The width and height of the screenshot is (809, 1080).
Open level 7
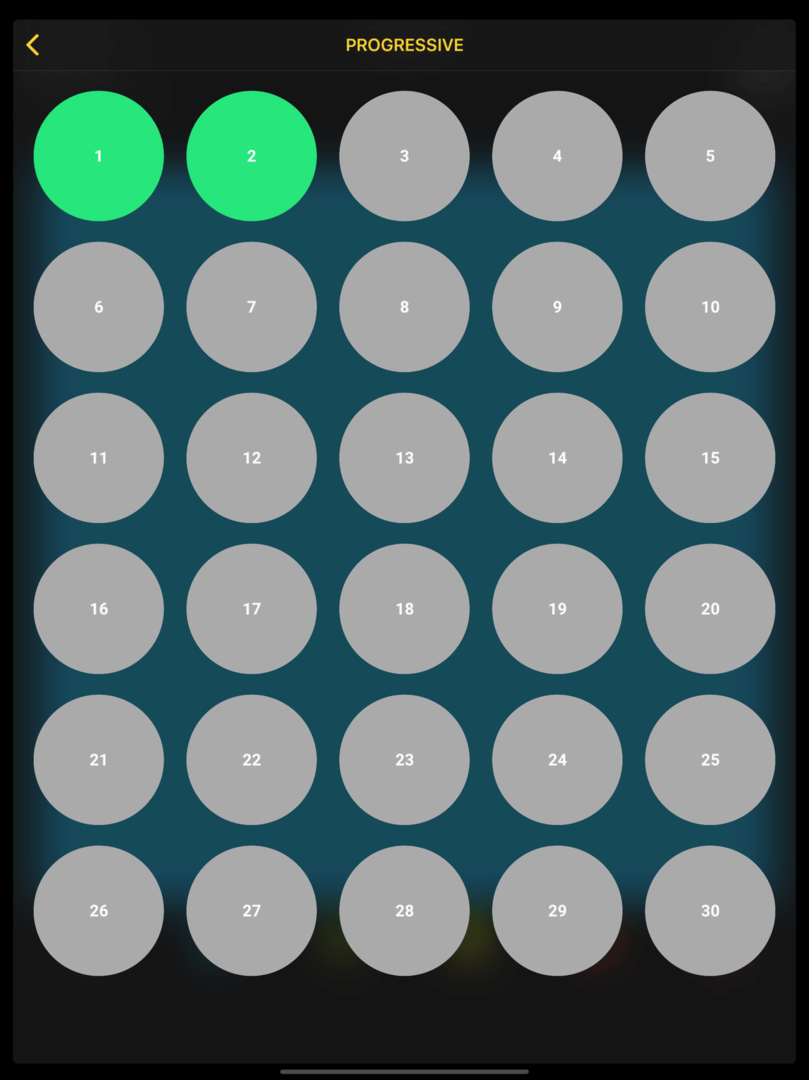tap(252, 307)
